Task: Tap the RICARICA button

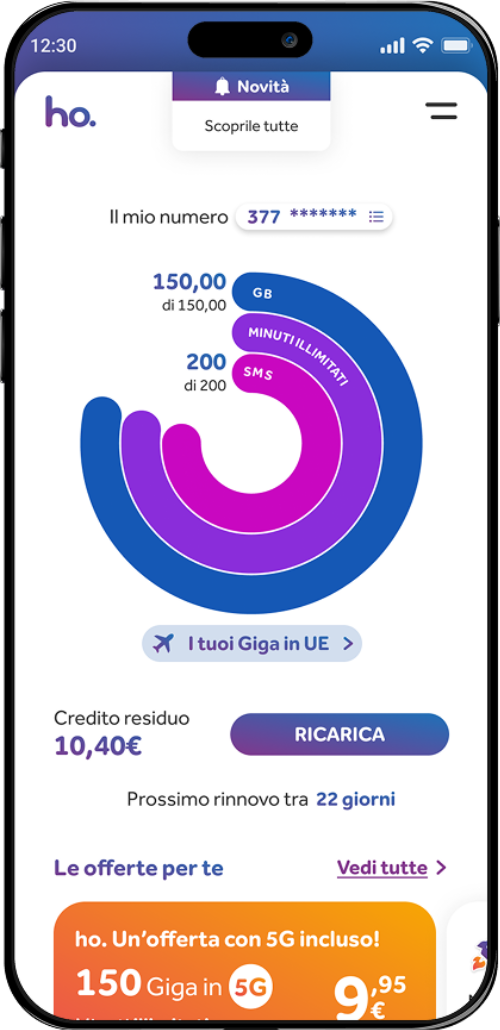Action: click(x=339, y=734)
